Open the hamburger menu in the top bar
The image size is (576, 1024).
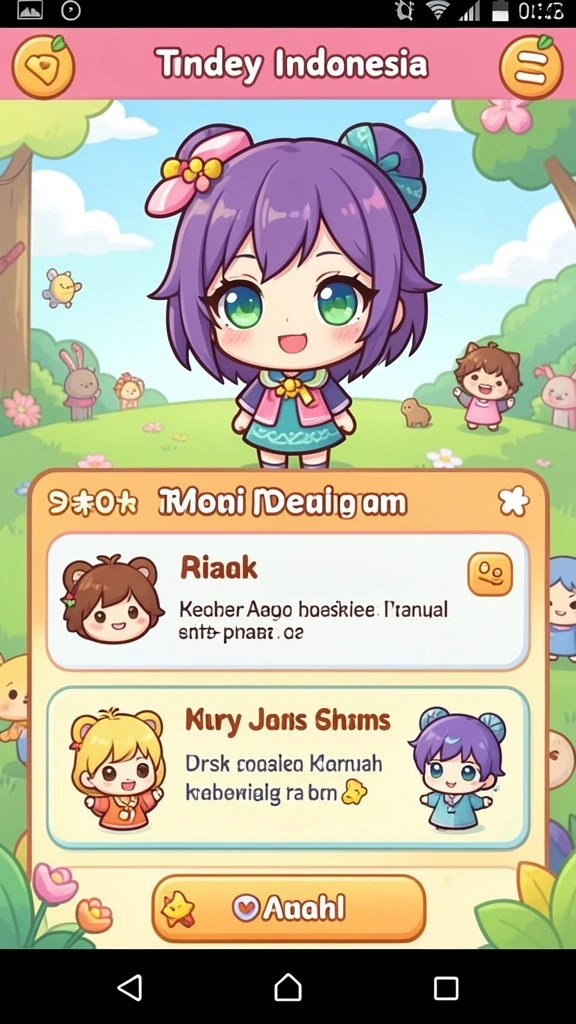coord(531,67)
